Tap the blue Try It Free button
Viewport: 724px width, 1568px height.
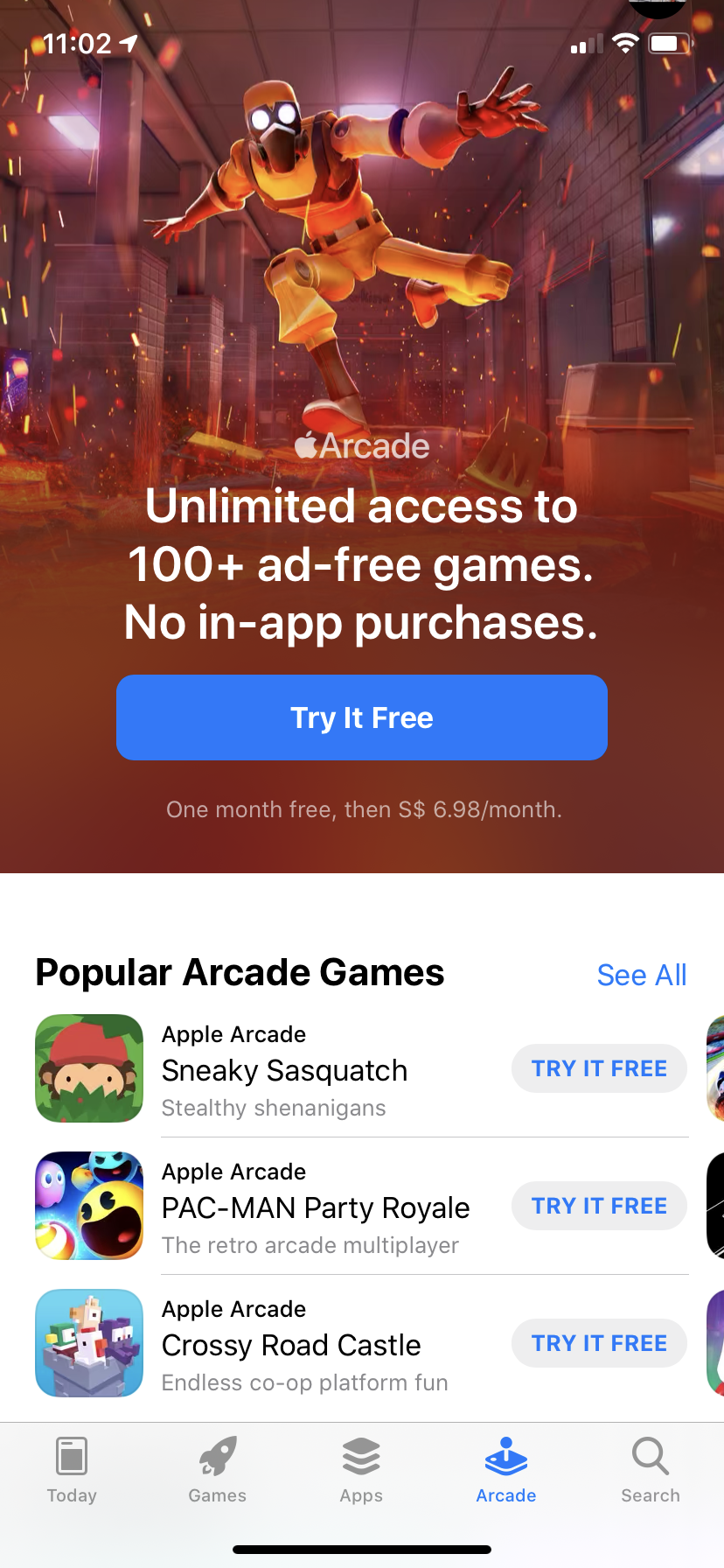click(x=361, y=717)
